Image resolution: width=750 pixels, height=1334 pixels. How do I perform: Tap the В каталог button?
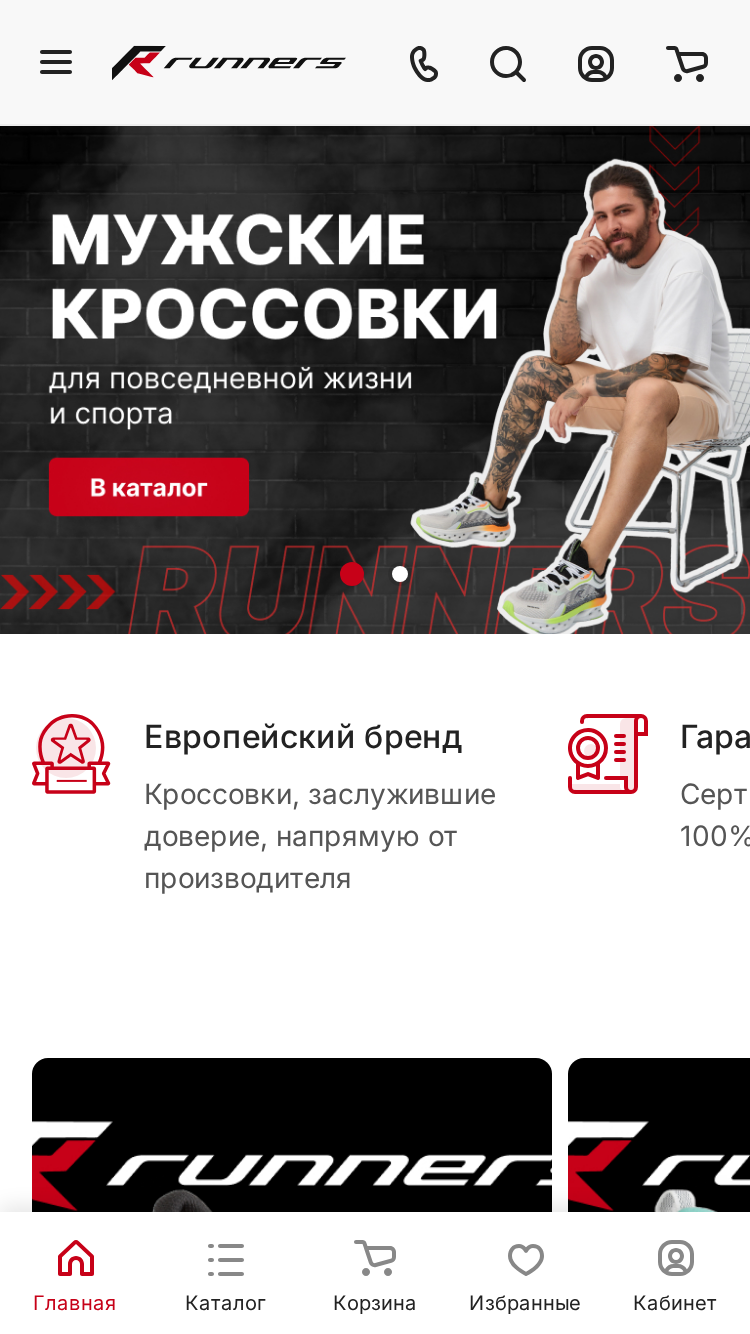(x=149, y=487)
